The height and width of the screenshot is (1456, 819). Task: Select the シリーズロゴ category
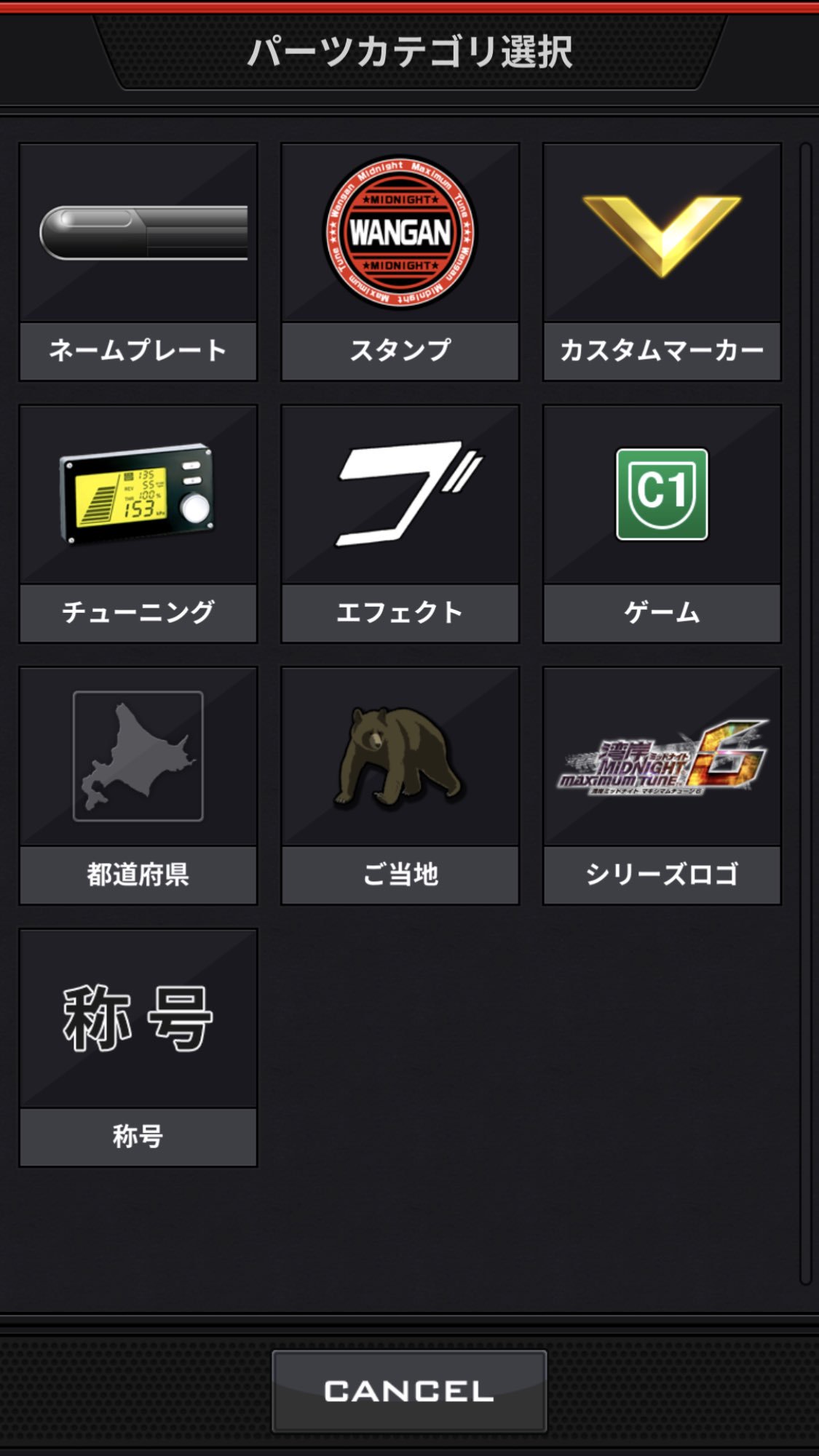pos(662,786)
